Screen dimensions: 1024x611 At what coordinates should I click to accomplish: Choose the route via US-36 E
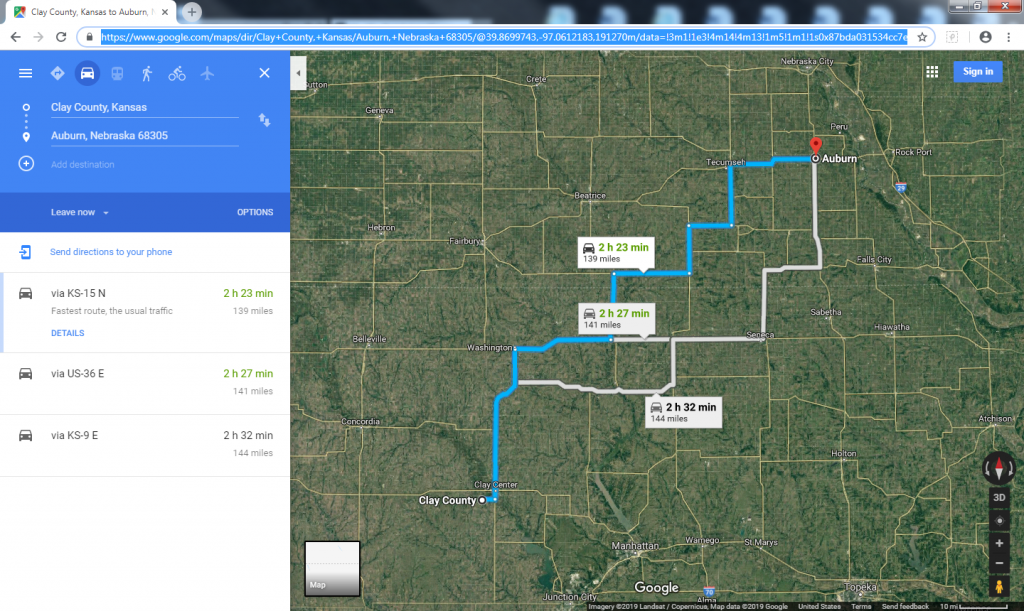click(145, 382)
